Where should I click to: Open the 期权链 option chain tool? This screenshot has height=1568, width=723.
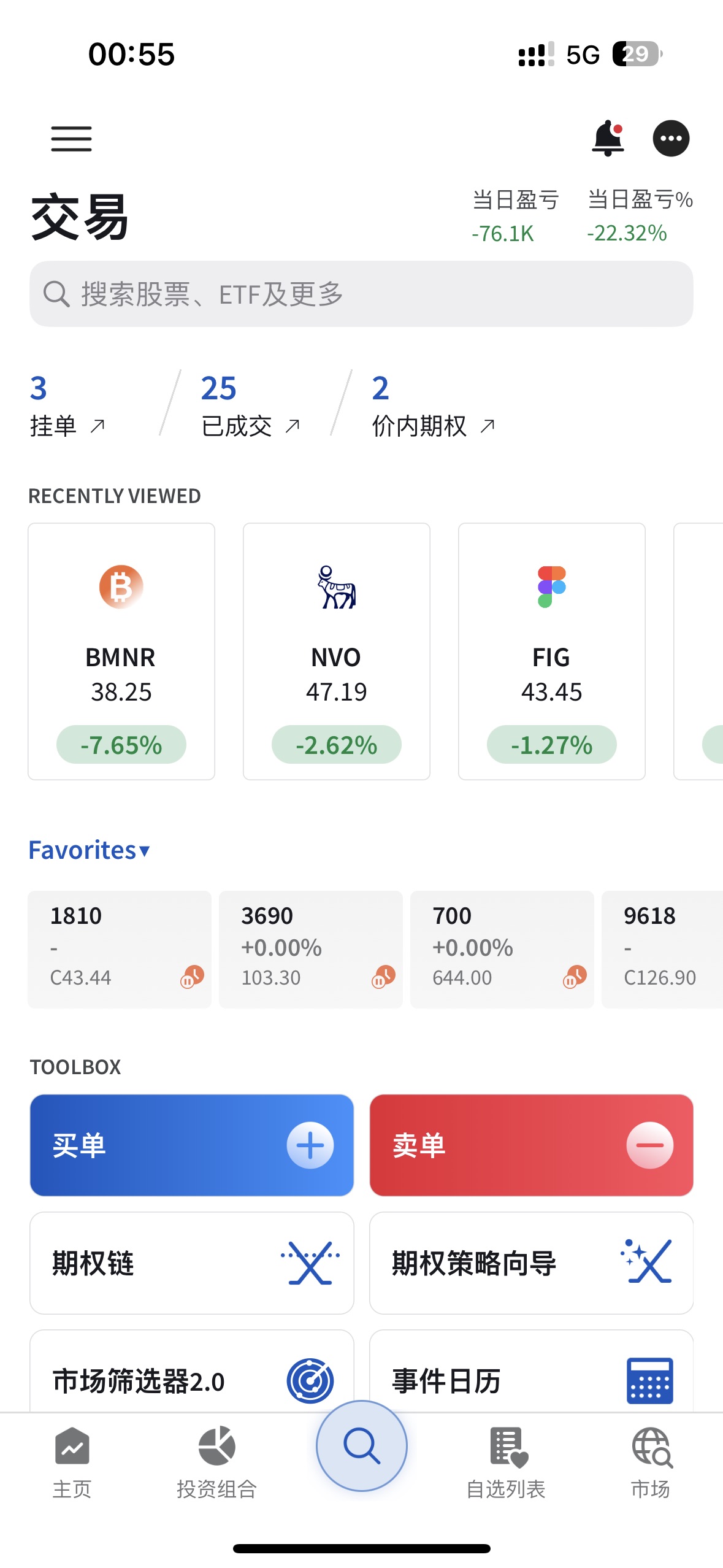(x=192, y=1262)
